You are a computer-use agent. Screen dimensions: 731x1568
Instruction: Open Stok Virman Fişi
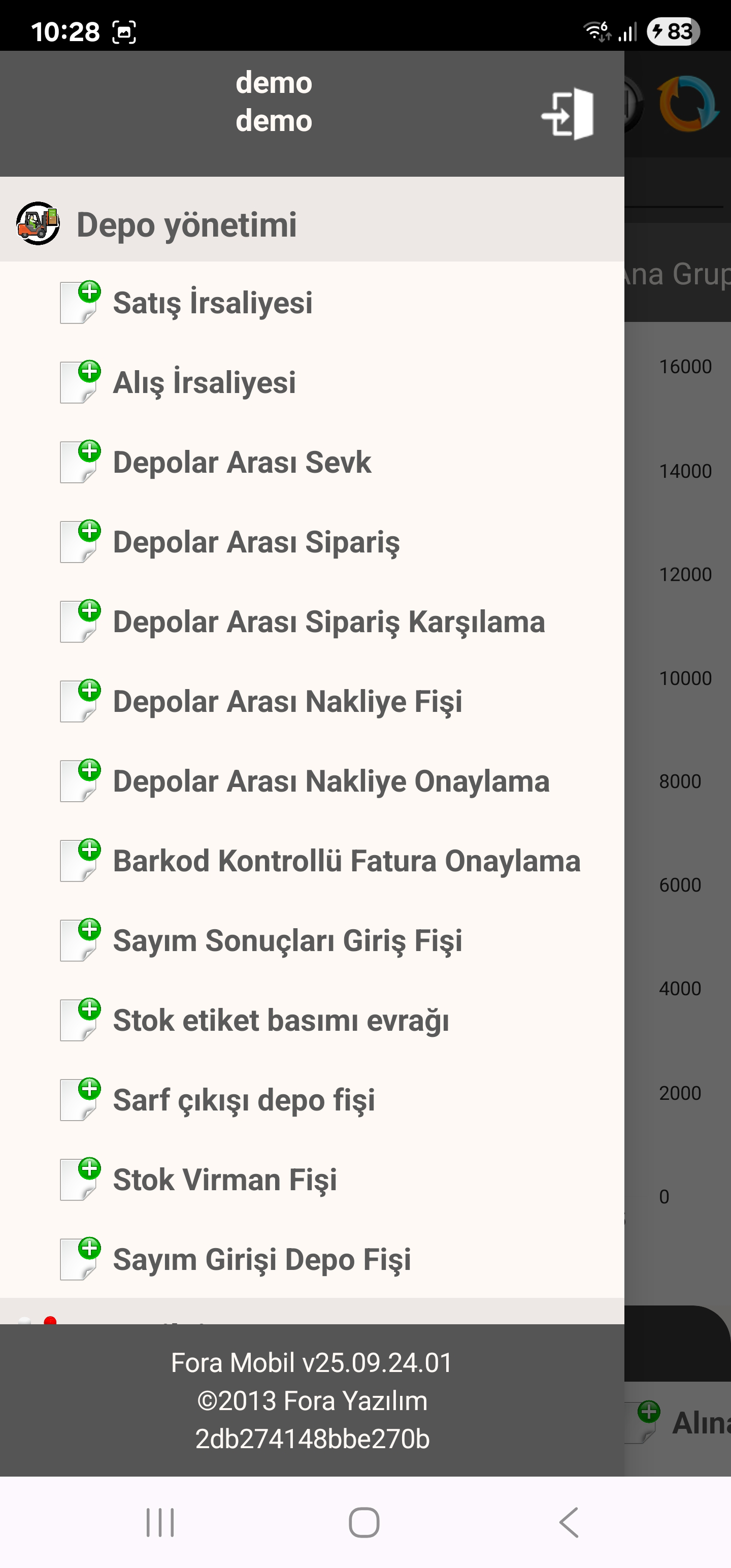coord(224,1180)
